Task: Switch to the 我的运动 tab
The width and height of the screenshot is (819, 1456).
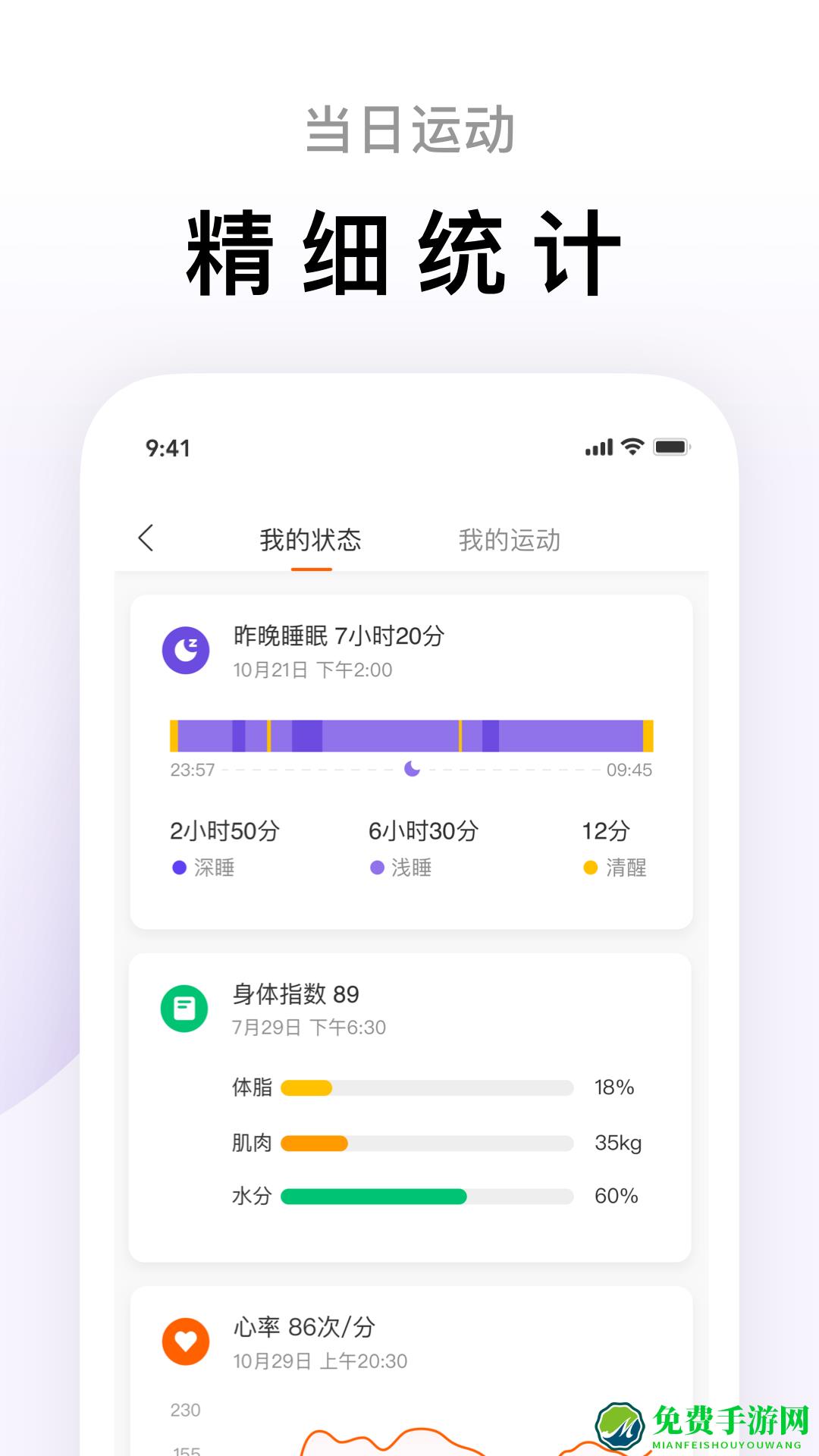Action: coord(508,539)
